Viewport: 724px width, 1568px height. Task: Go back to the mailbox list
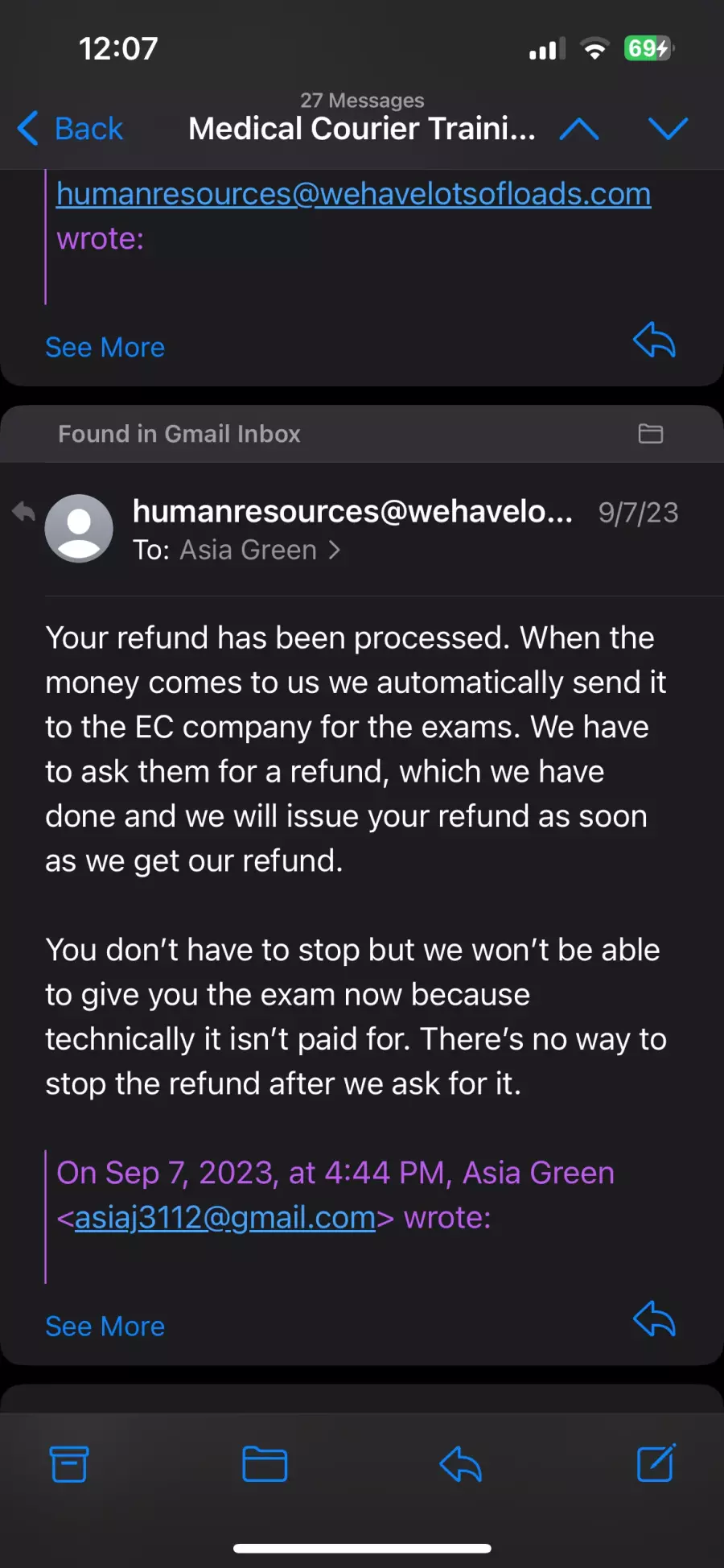click(70, 129)
